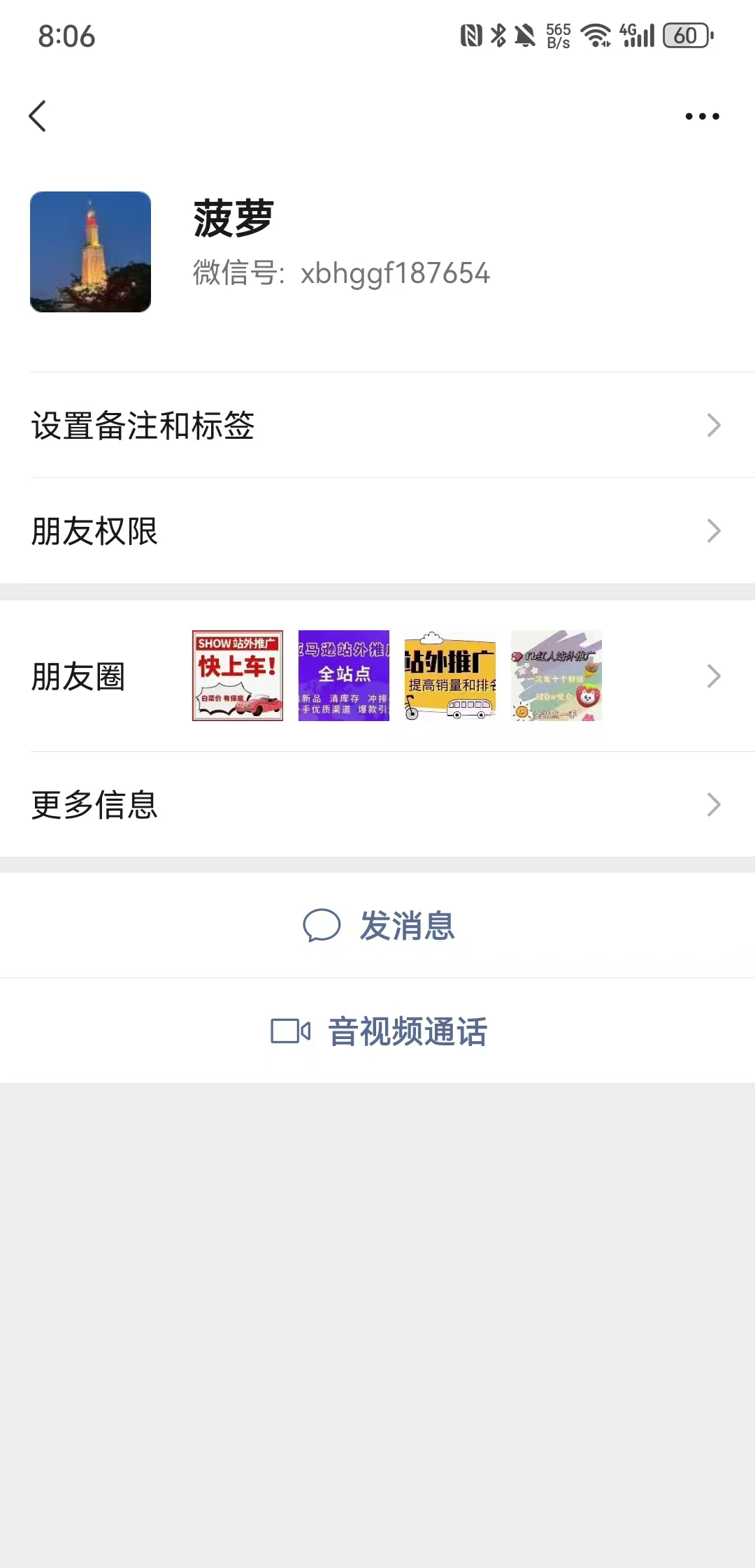This screenshot has height=1568, width=755.
Task: Expand 设置备注和标签 via its chevron
Action: point(713,425)
